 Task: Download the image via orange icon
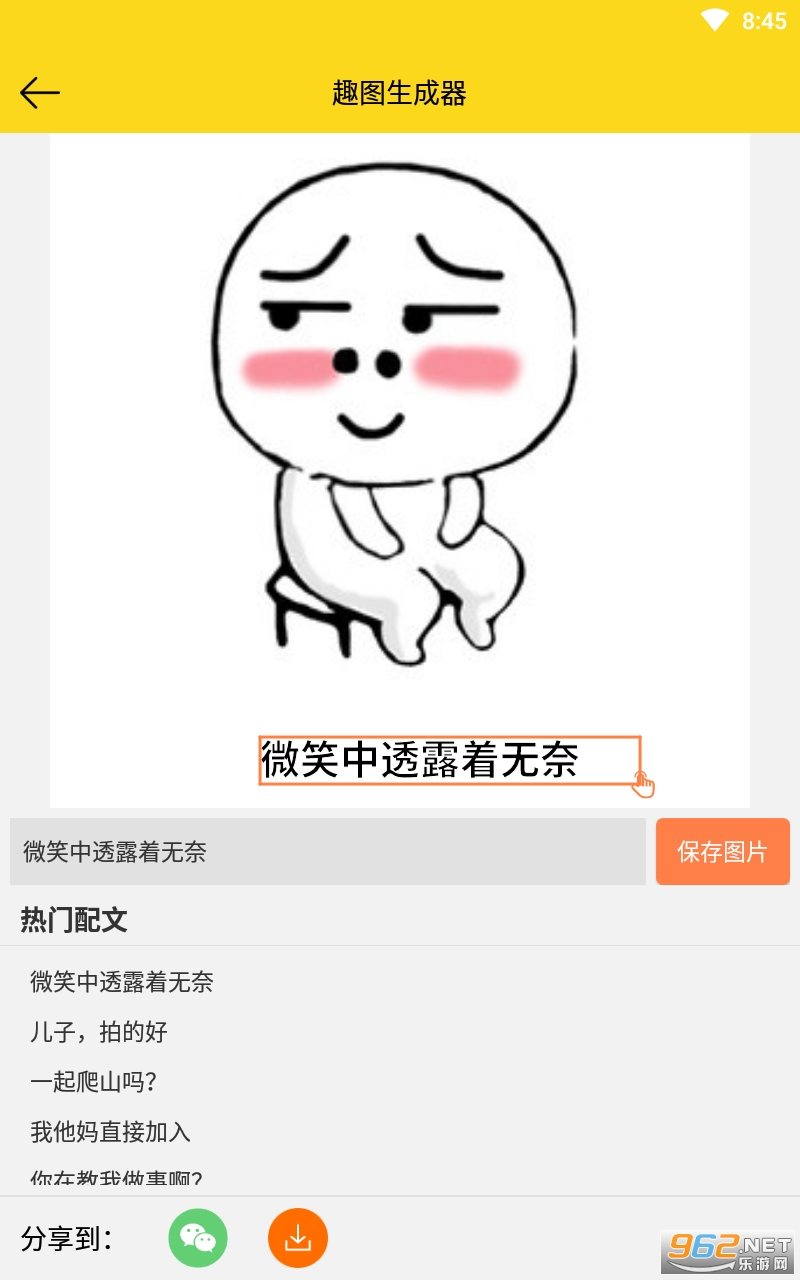(x=298, y=1238)
